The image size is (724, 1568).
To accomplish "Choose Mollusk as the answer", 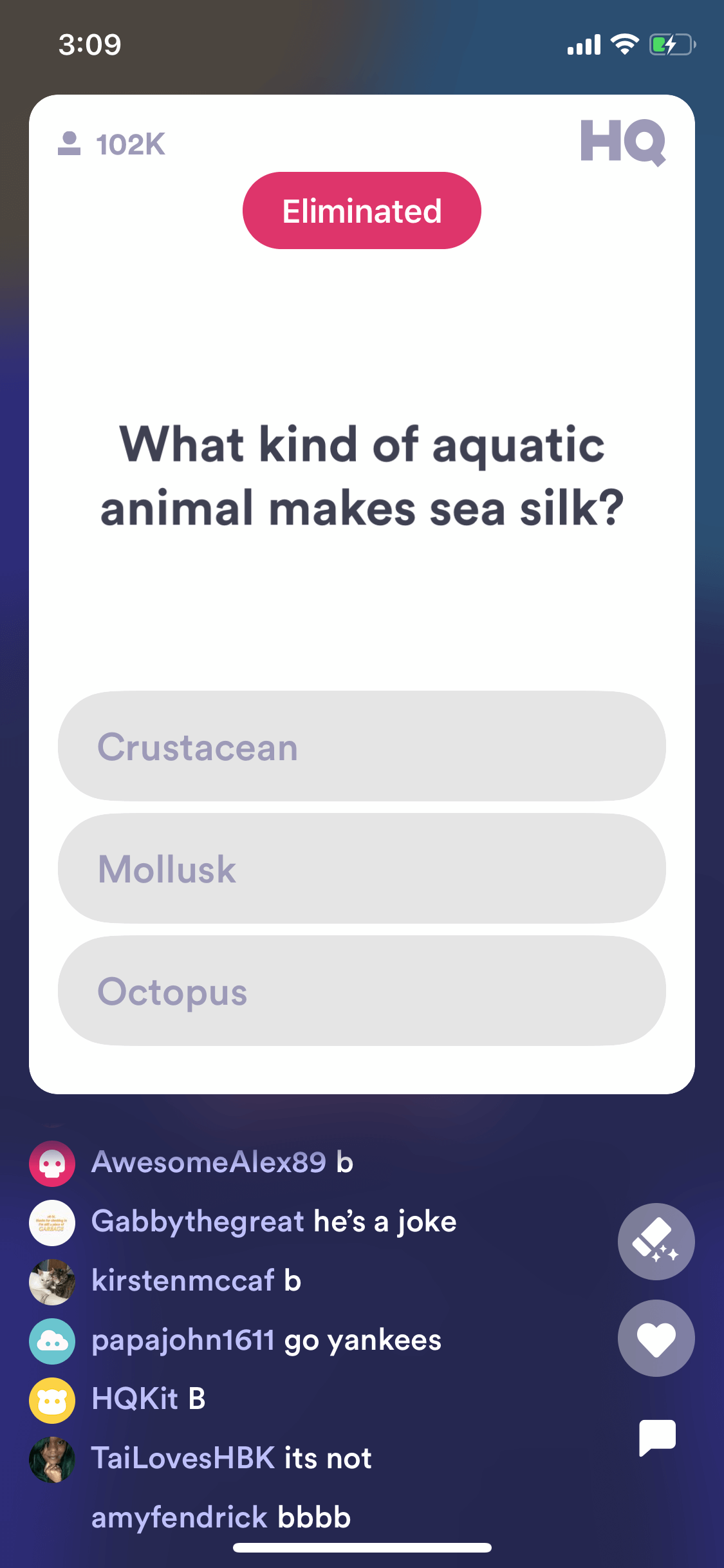I will click(x=362, y=868).
